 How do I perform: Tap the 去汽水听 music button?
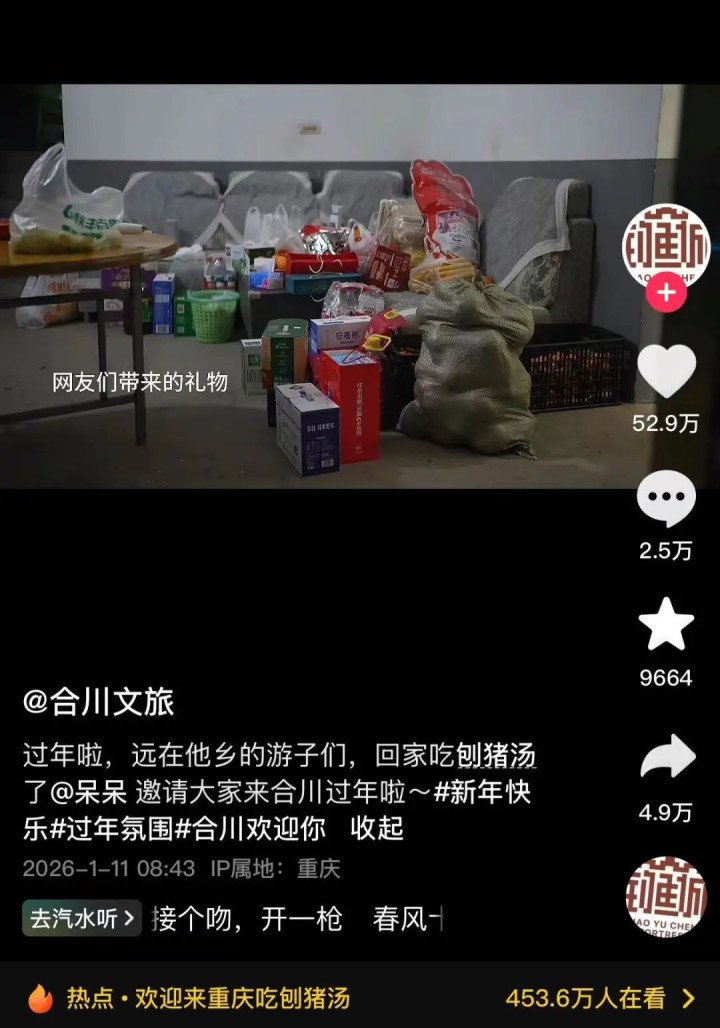click(x=82, y=918)
